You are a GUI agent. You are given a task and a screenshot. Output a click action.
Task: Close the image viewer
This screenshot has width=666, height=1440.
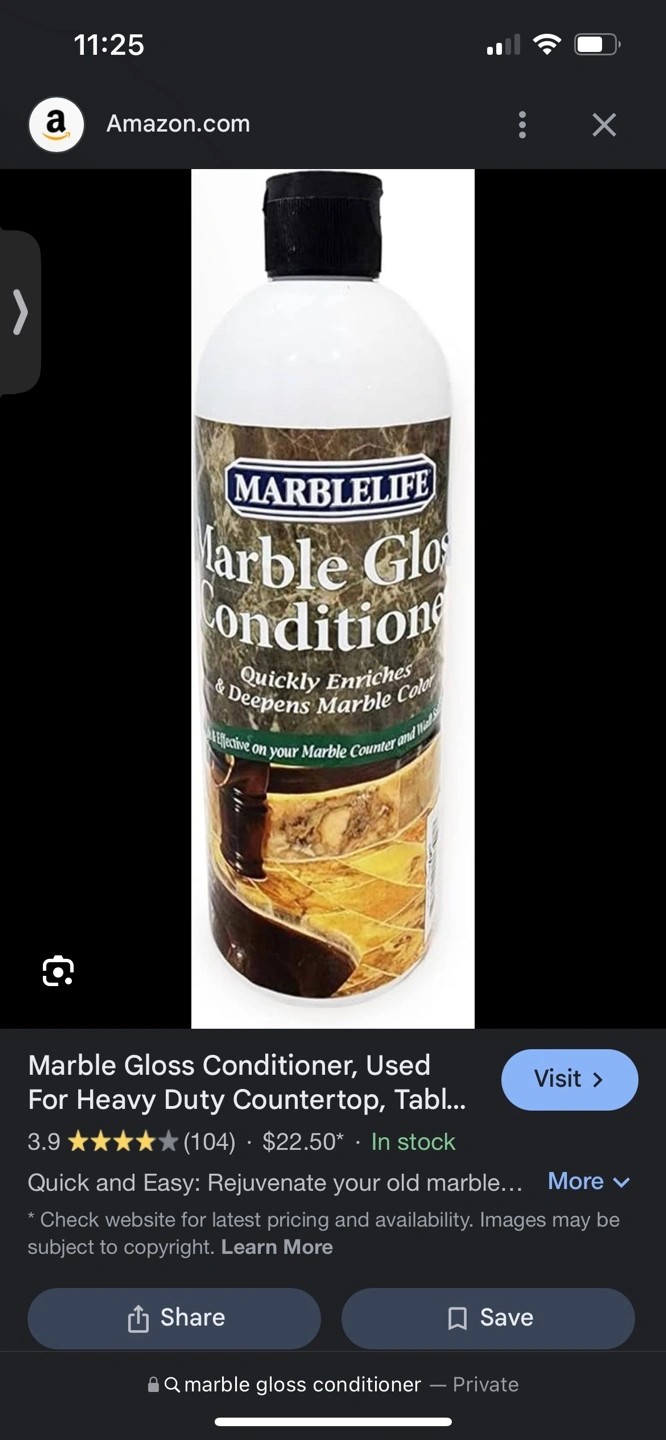(604, 125)
